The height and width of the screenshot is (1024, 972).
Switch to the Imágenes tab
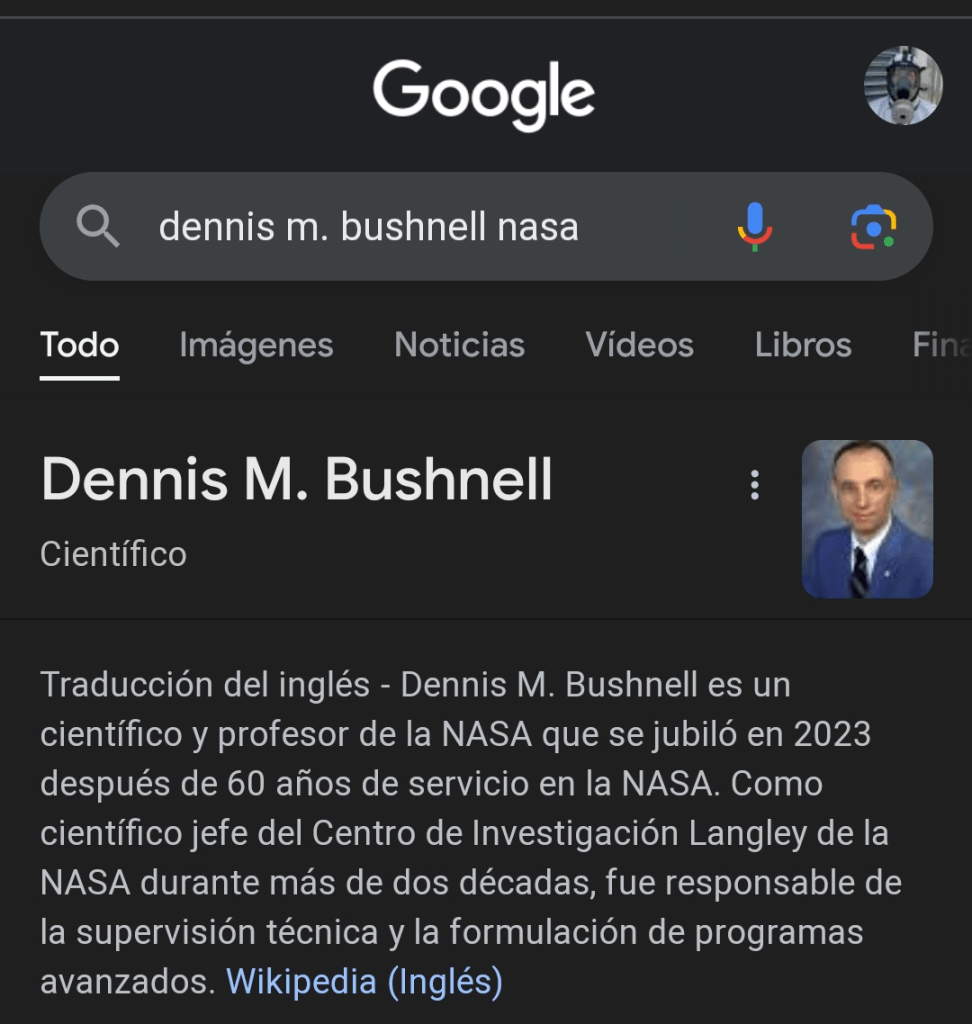256,345
